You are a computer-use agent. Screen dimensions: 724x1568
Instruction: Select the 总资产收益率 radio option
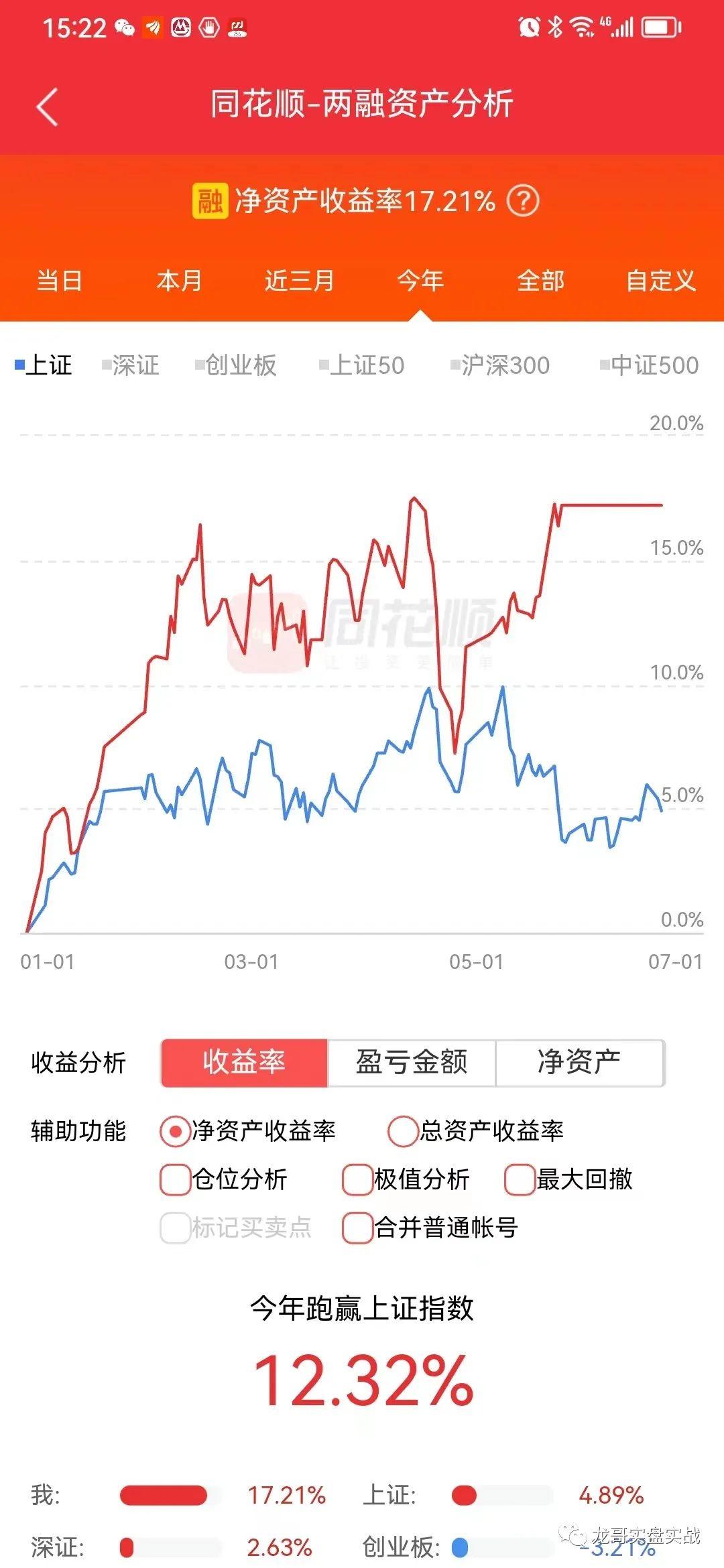[476, 1131]
